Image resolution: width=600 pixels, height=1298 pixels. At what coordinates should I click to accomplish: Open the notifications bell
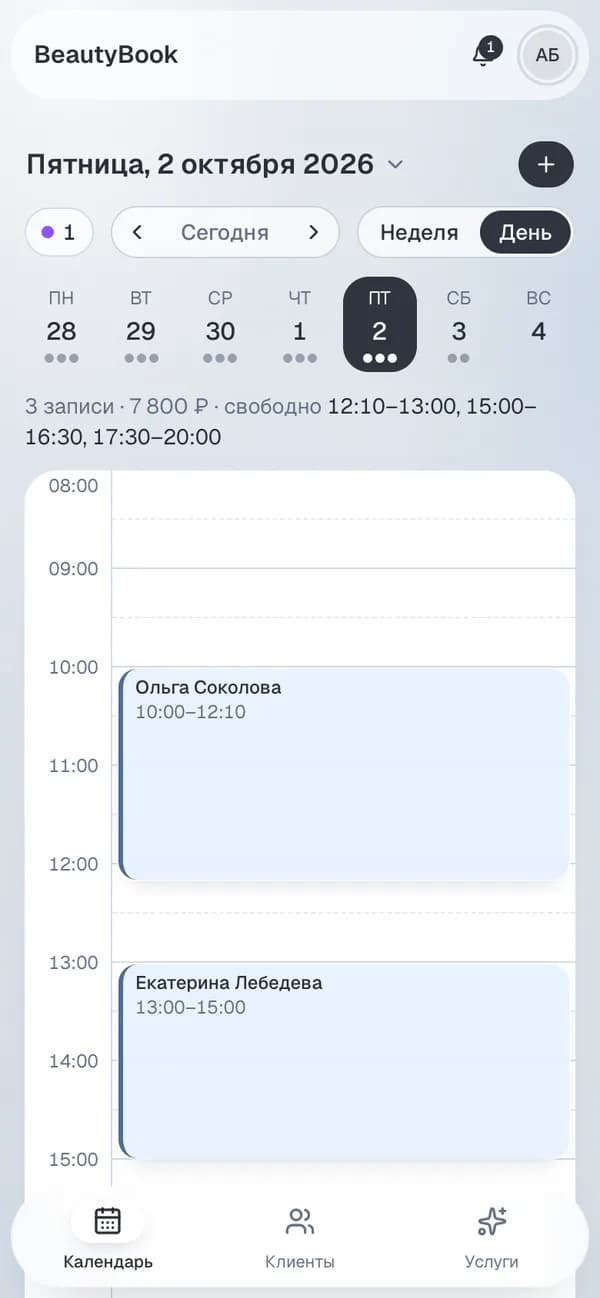(x=484, y=54)
